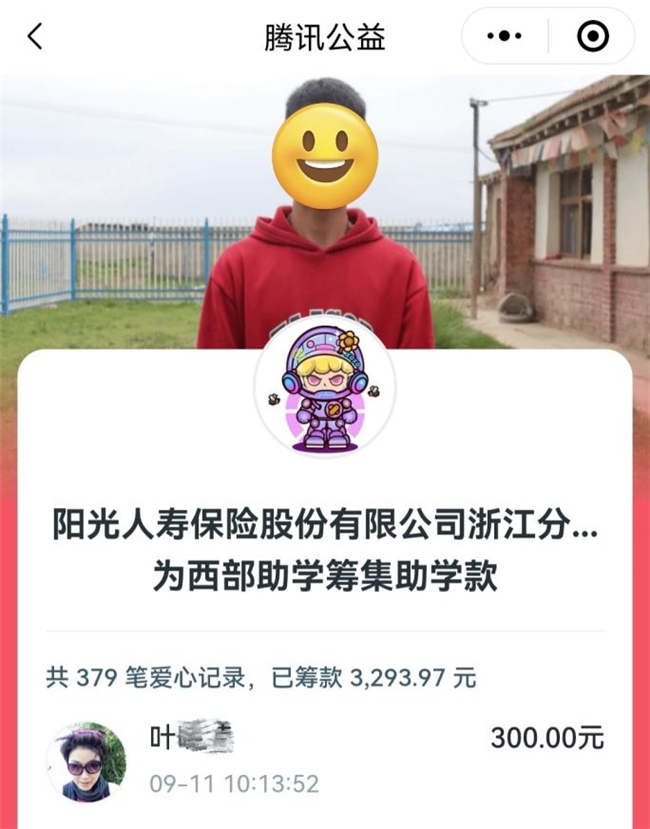650x829 pixels.
Task: Open the 300.00元 donation record by 叶
Action: click(x=325, y=758)
